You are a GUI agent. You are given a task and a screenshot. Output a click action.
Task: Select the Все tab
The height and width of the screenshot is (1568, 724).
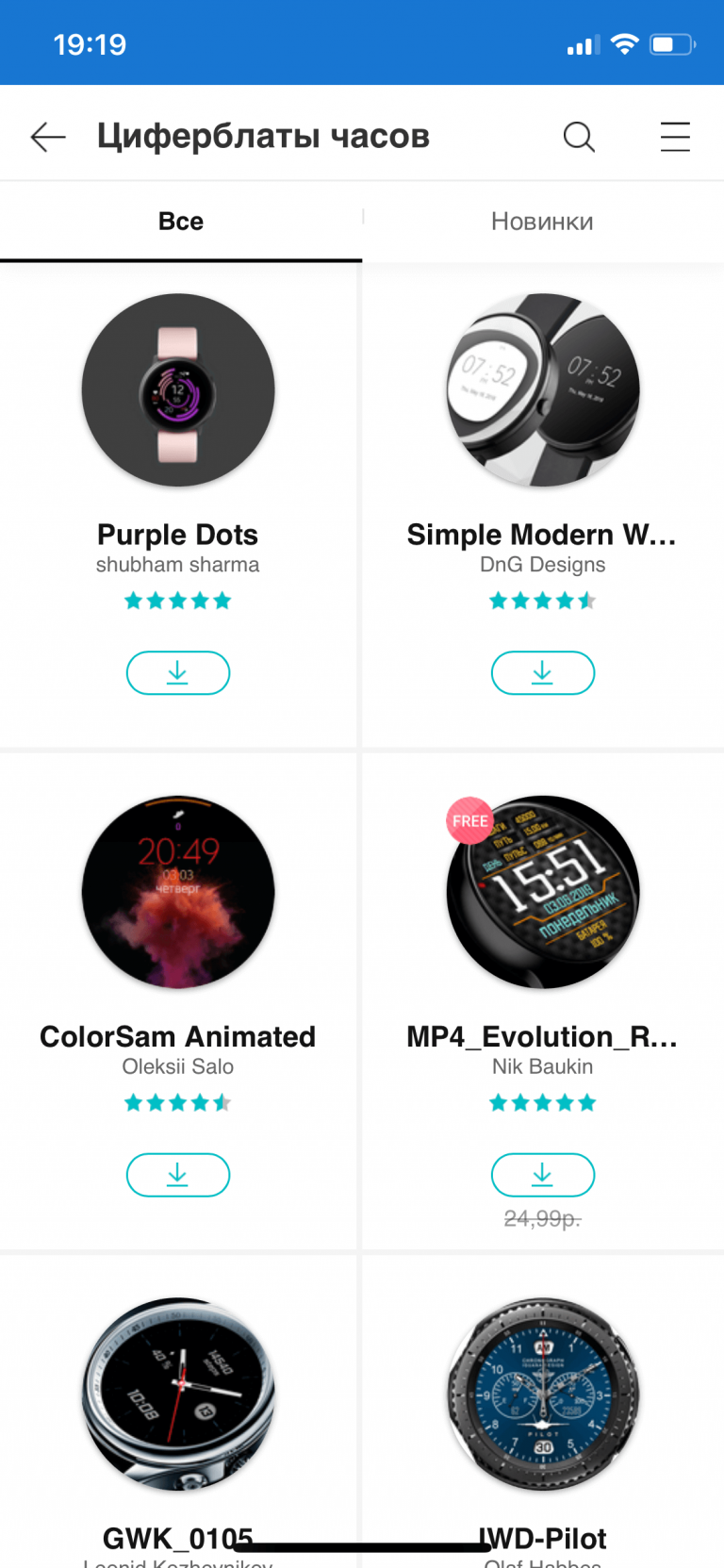[181, 222]
